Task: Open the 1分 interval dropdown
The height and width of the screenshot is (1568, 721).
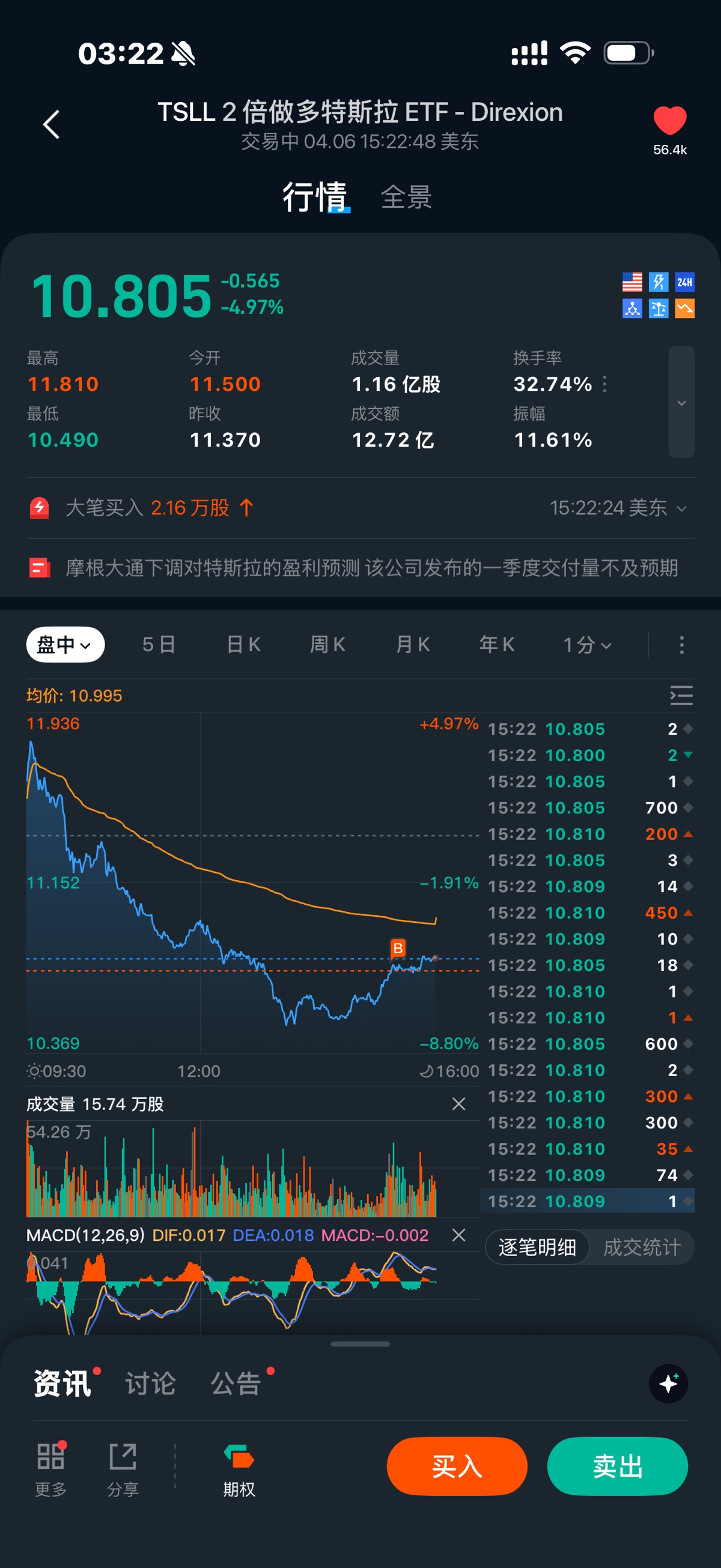Action: (x=586, y=645)
